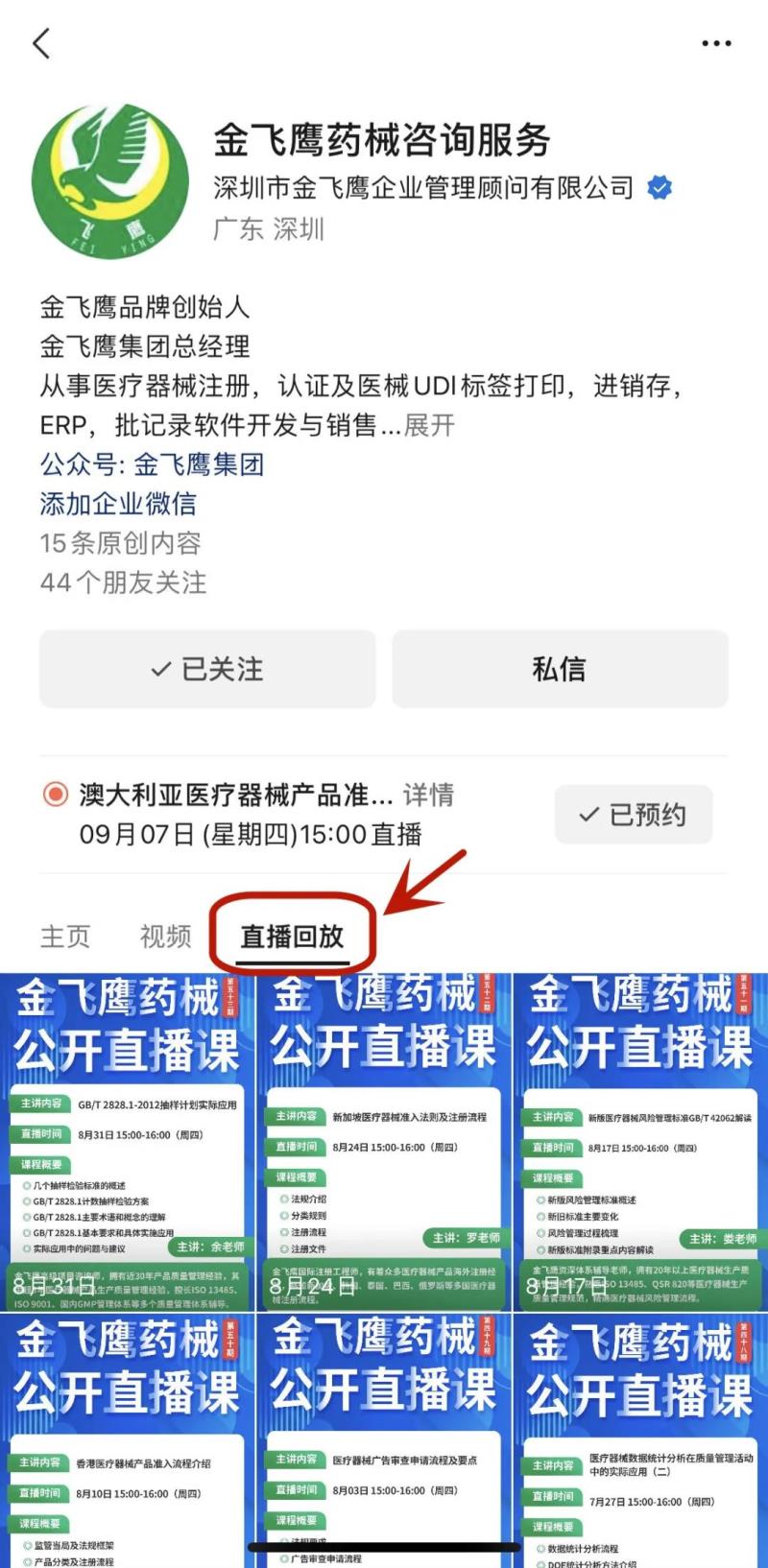Viewport: 768px width, 1568px height.
Task: Open the 金飞鹰集团 official account link
Action: pos(198,464)
